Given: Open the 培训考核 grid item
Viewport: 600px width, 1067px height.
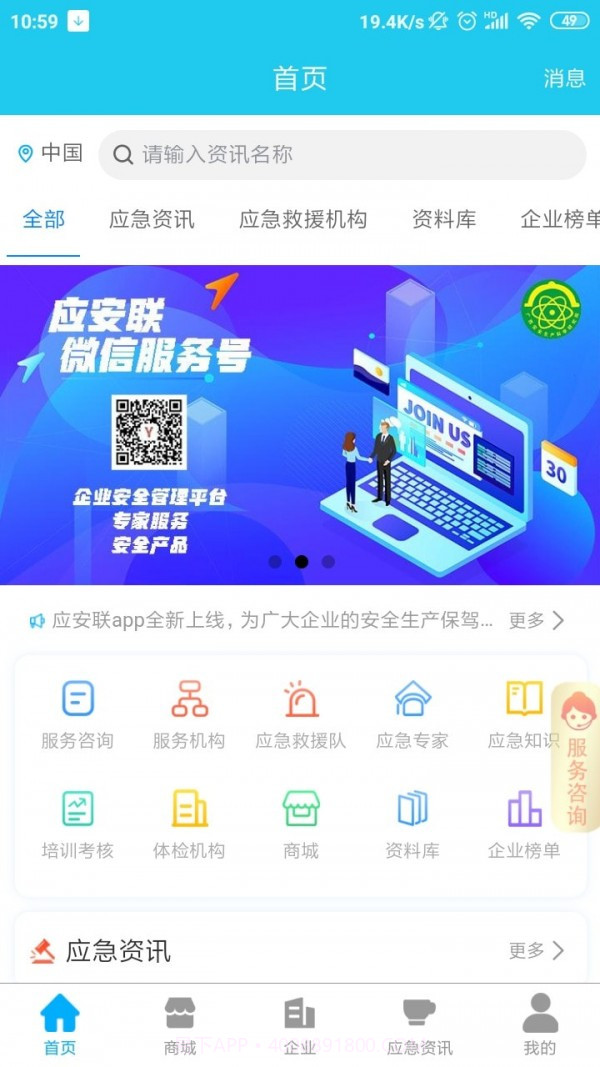Looking at the screenshot, I should tap(77, 824).
